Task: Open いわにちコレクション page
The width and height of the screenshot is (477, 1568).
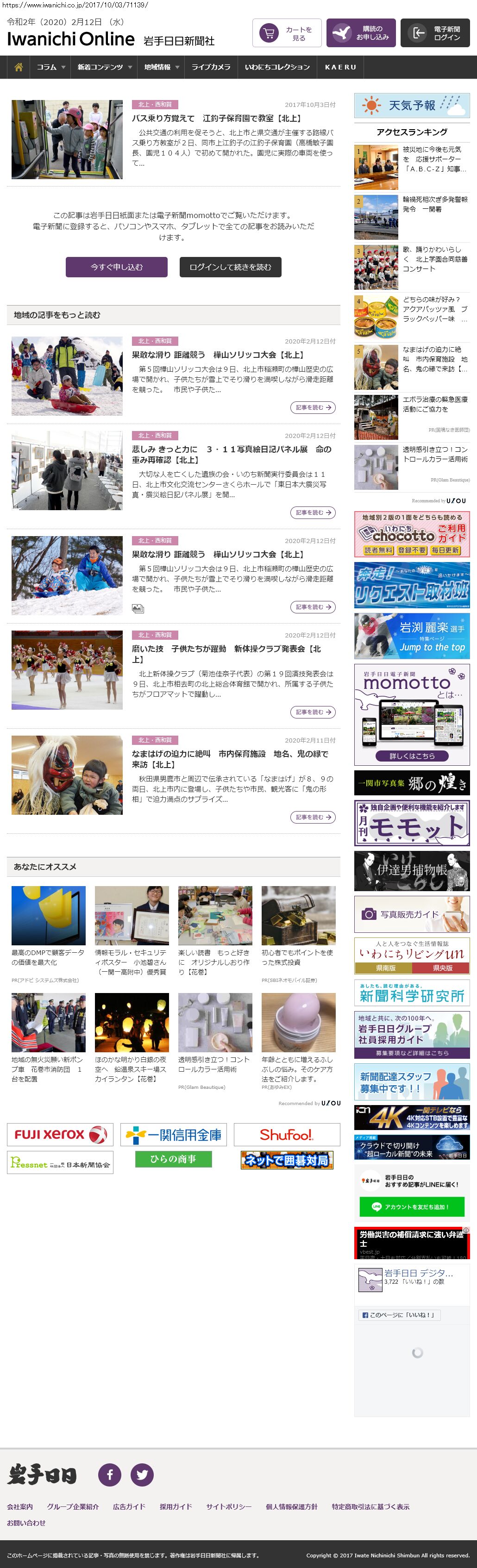Action: point(277,67)
